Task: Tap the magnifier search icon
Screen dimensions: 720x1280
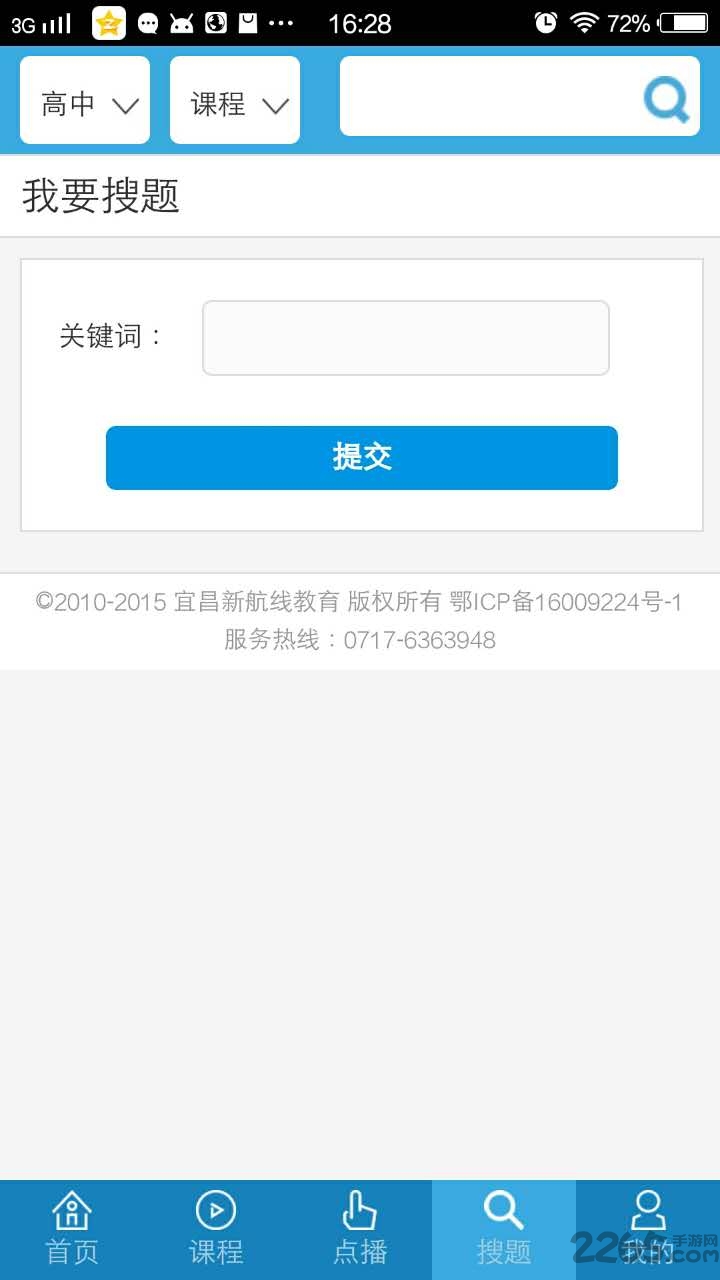Action: click(666, 98)
